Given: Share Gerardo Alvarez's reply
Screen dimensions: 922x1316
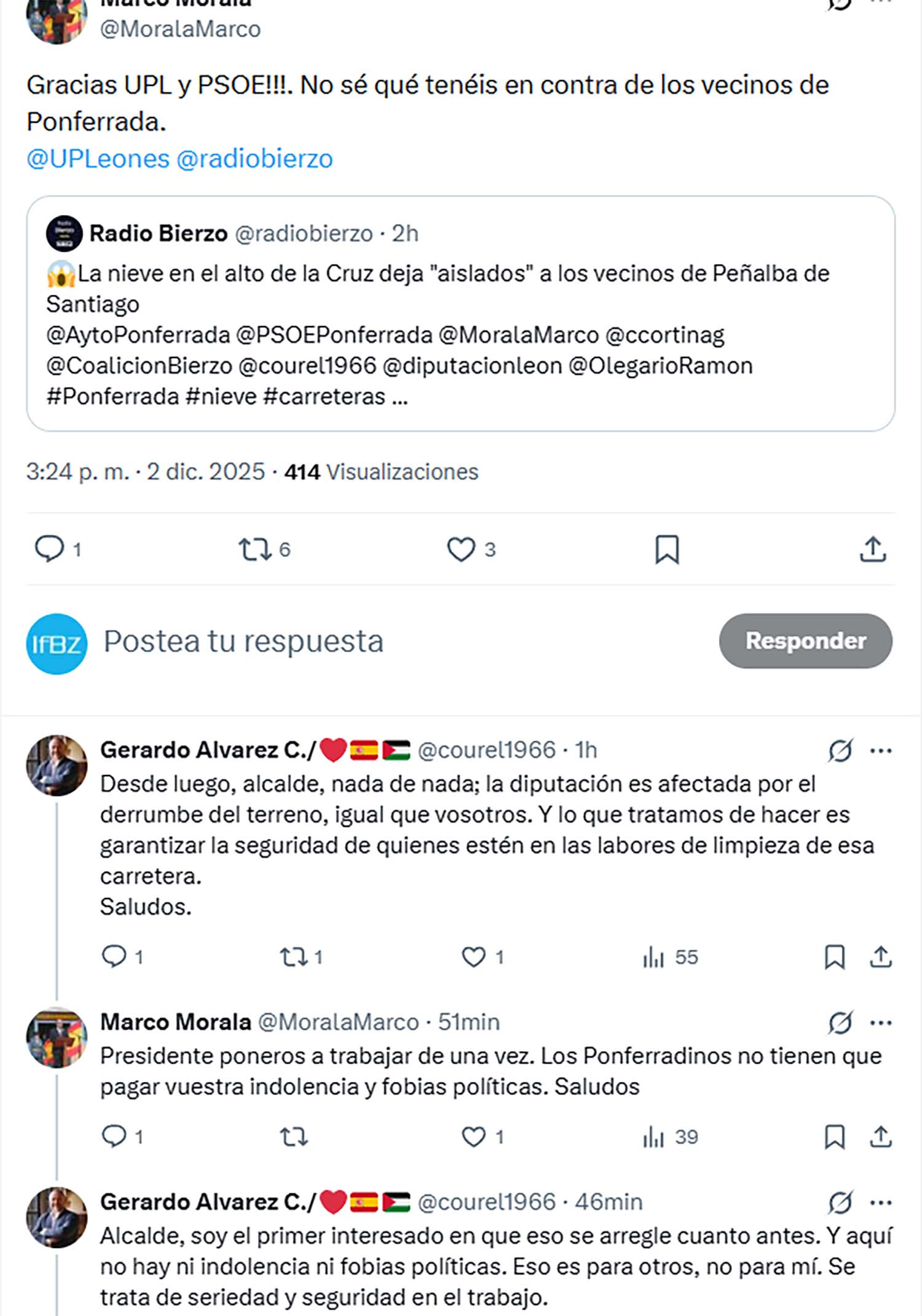Looking at the screenshot, I should click(x=882, y=957).
